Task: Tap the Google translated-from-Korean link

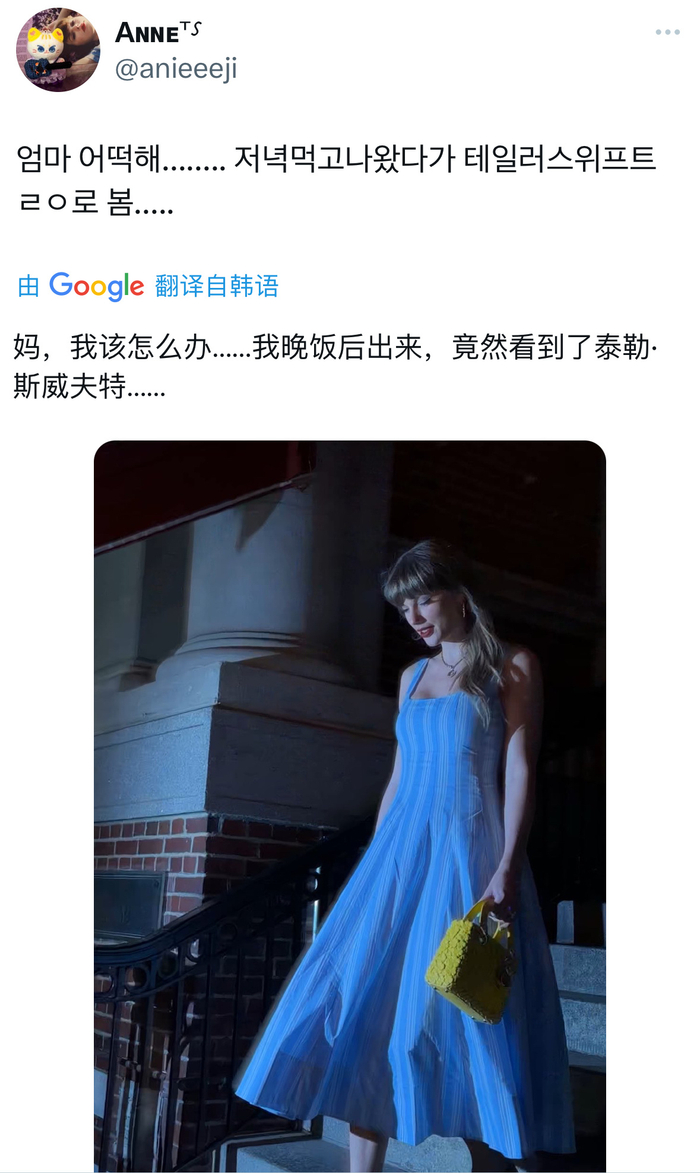Action: tap(148, 286)
